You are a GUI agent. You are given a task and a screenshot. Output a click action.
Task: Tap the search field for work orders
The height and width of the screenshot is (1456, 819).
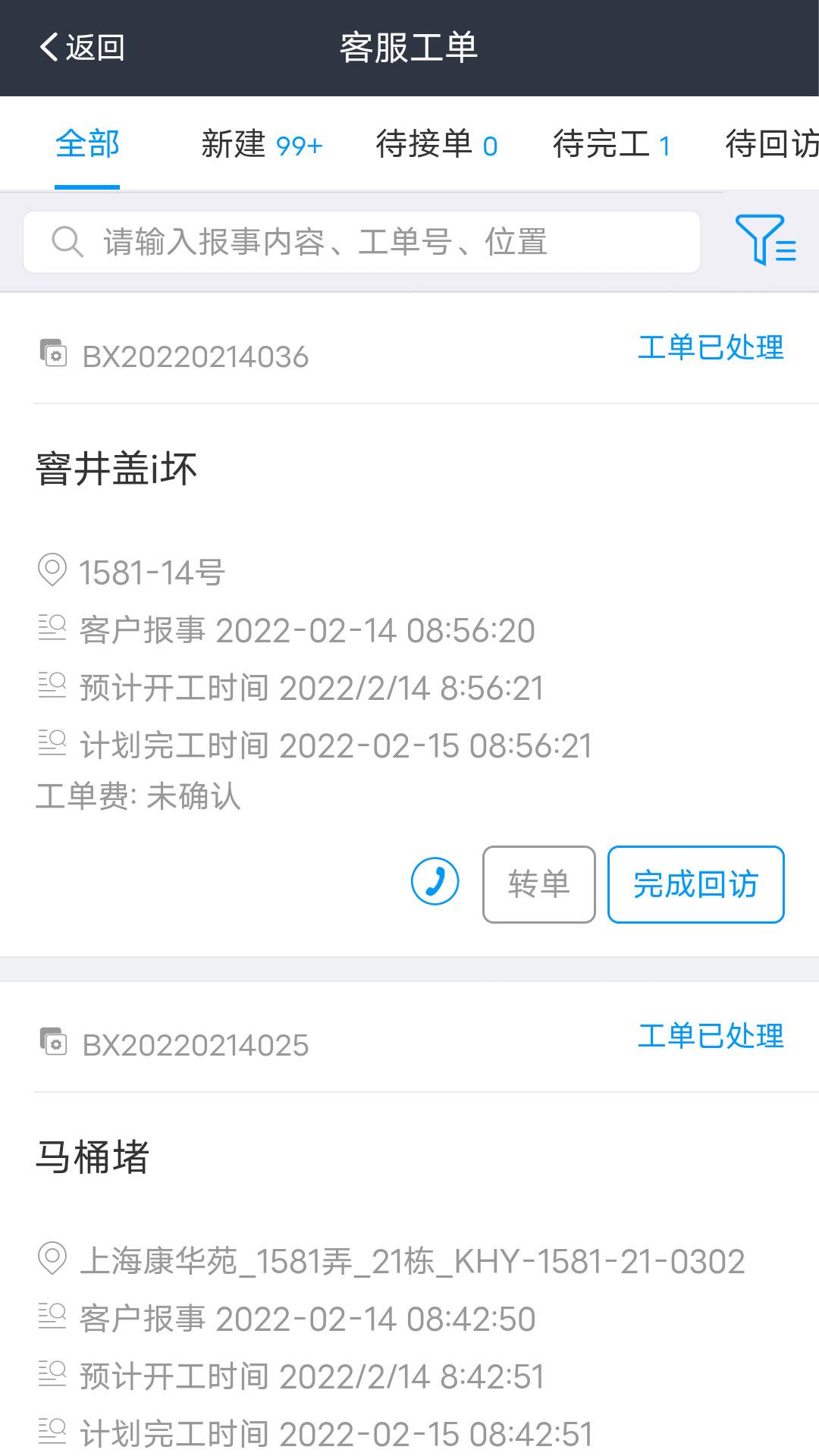point(362,242)
